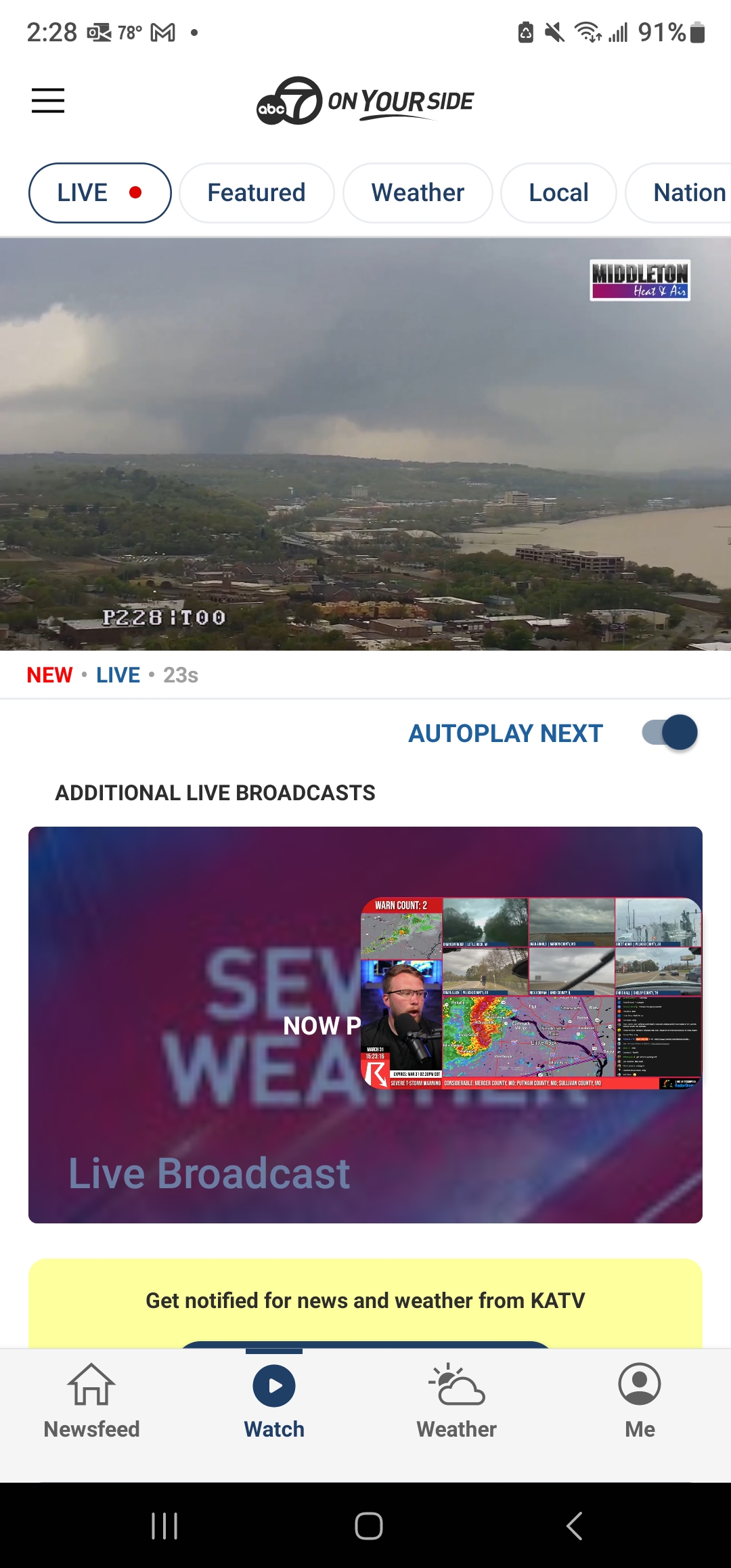Tap the system home button
This screenshot has width=731, height=1568.
[368, 1526]
